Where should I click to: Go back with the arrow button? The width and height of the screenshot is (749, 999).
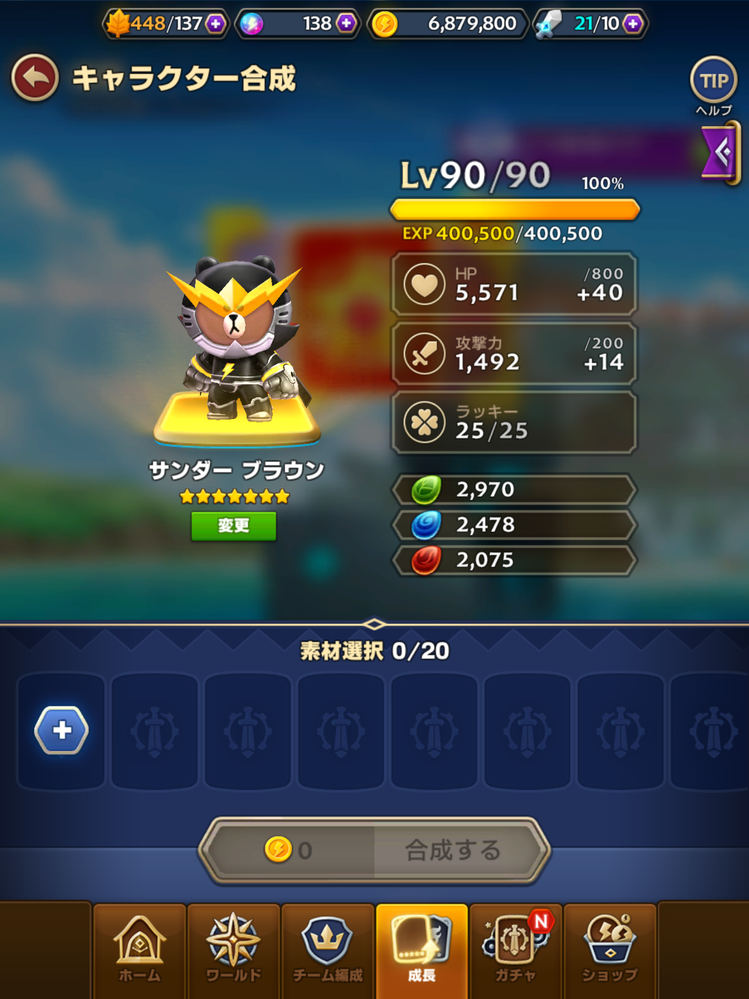coord(35,79)
